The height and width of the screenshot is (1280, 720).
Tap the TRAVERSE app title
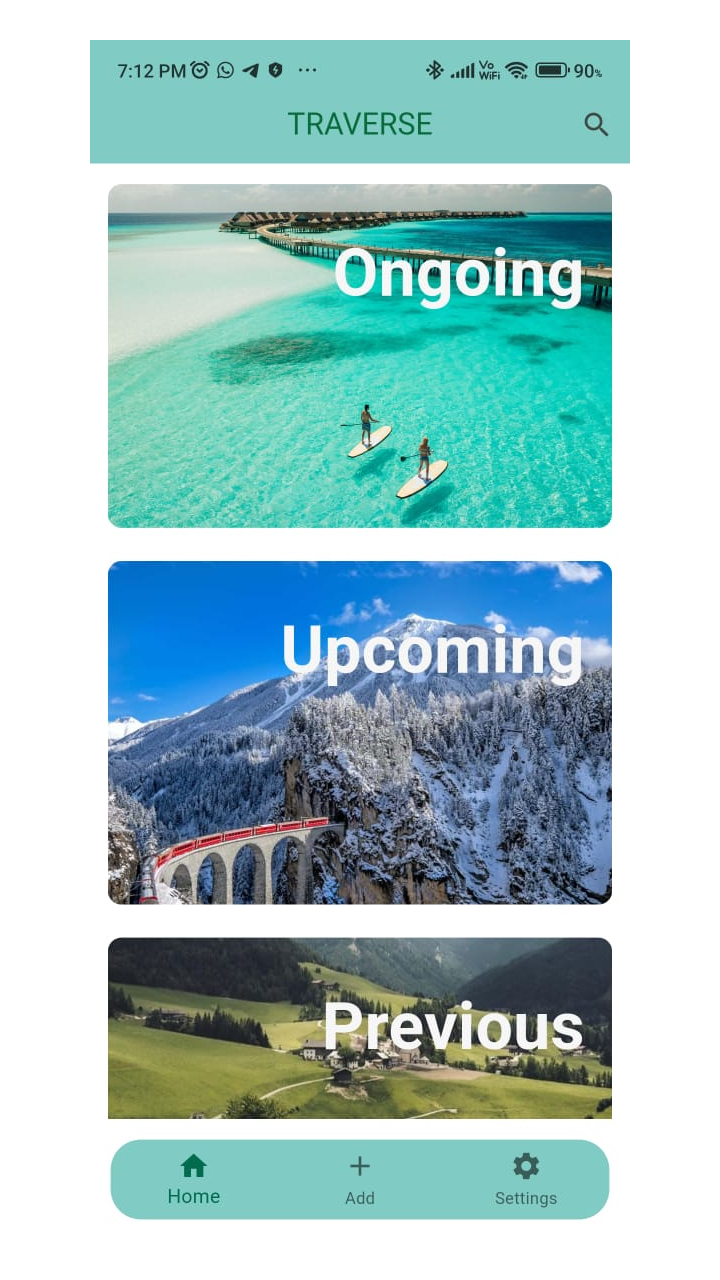[359, 124]
